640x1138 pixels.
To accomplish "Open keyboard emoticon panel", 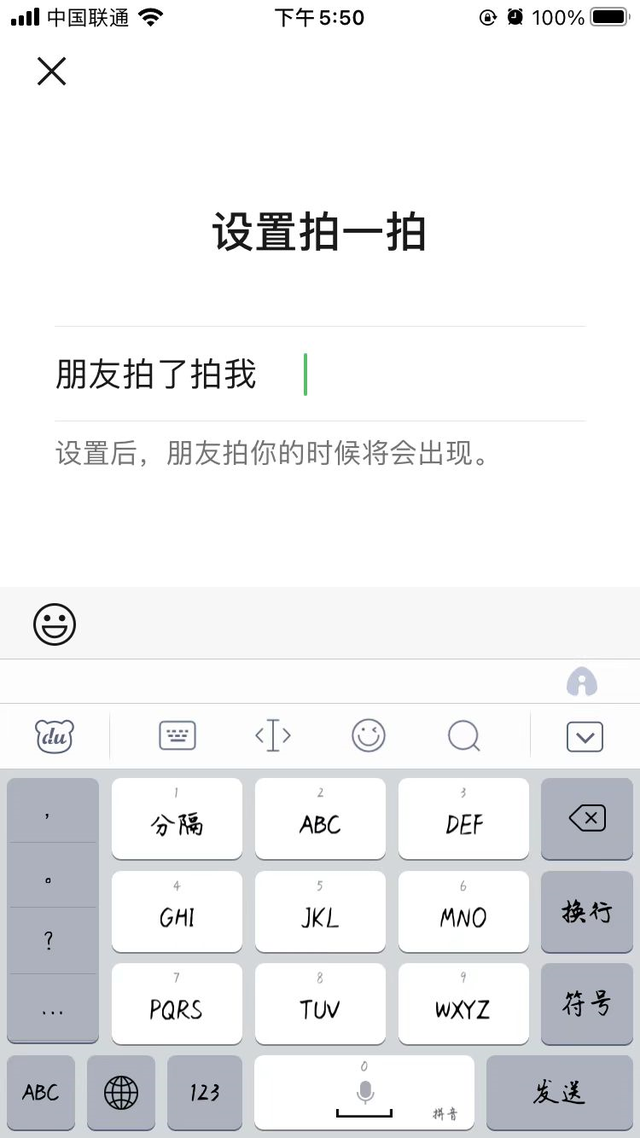I will (368, 737).
